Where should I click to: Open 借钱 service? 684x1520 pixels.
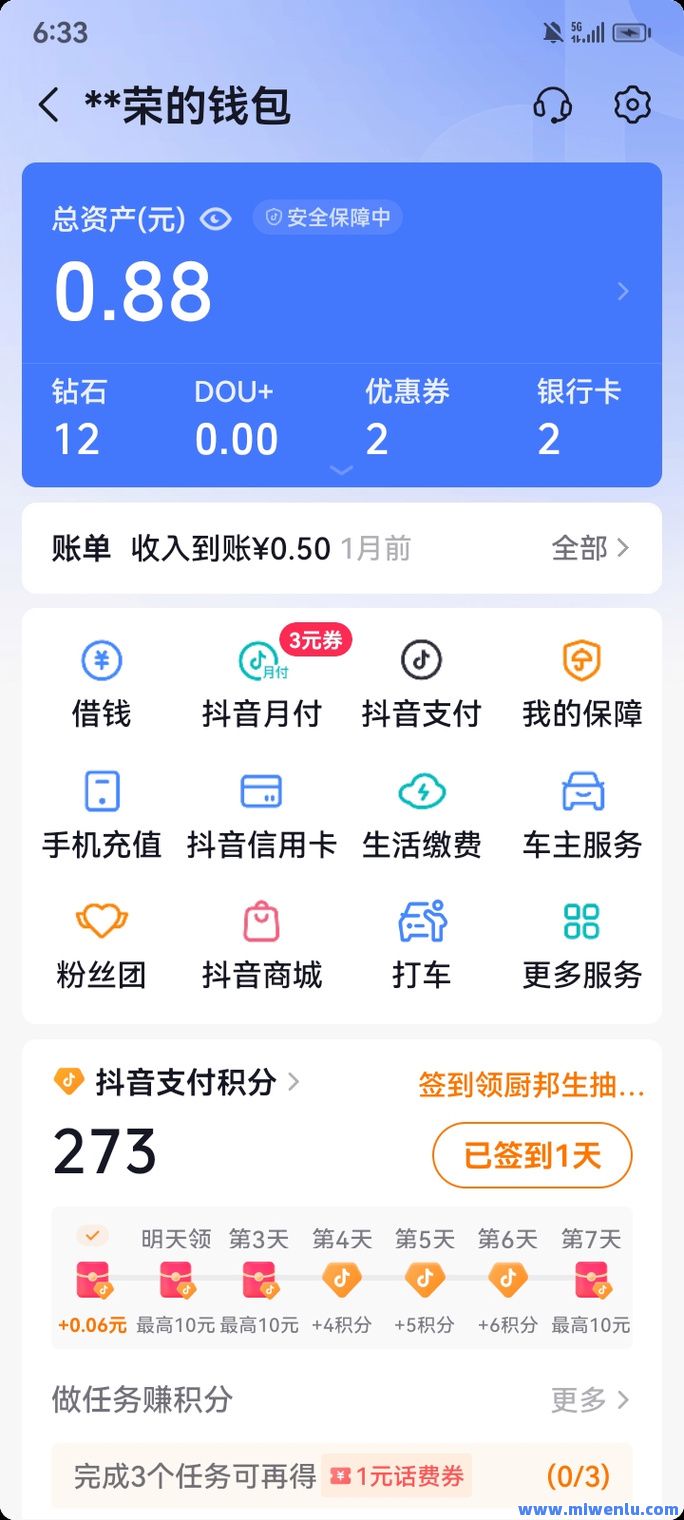(x=101, y=684)
